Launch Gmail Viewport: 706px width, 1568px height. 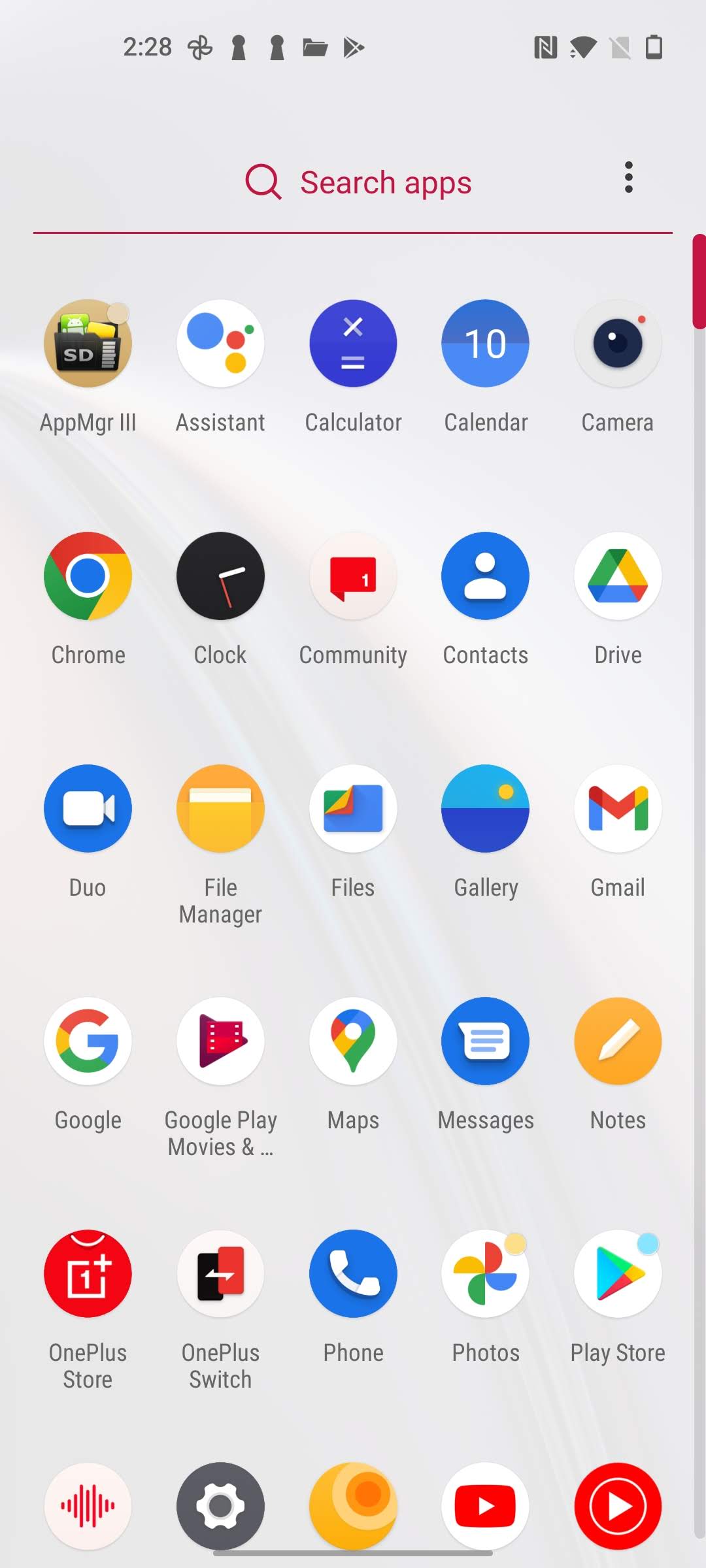(618, 809)
